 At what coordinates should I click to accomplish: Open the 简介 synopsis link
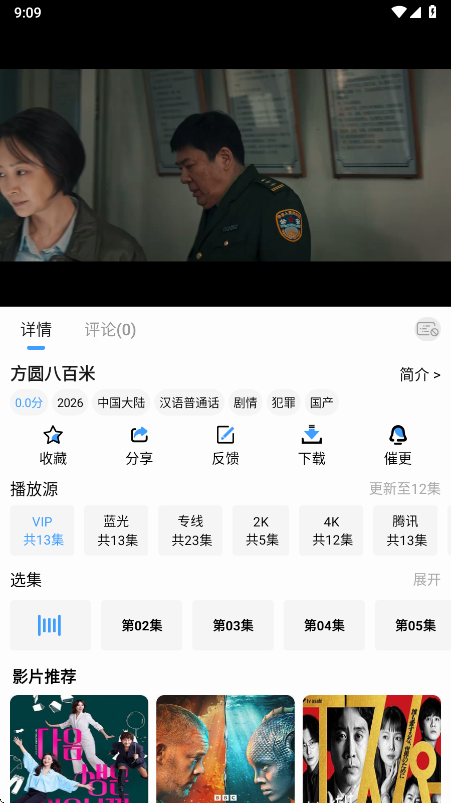point(420,374)
